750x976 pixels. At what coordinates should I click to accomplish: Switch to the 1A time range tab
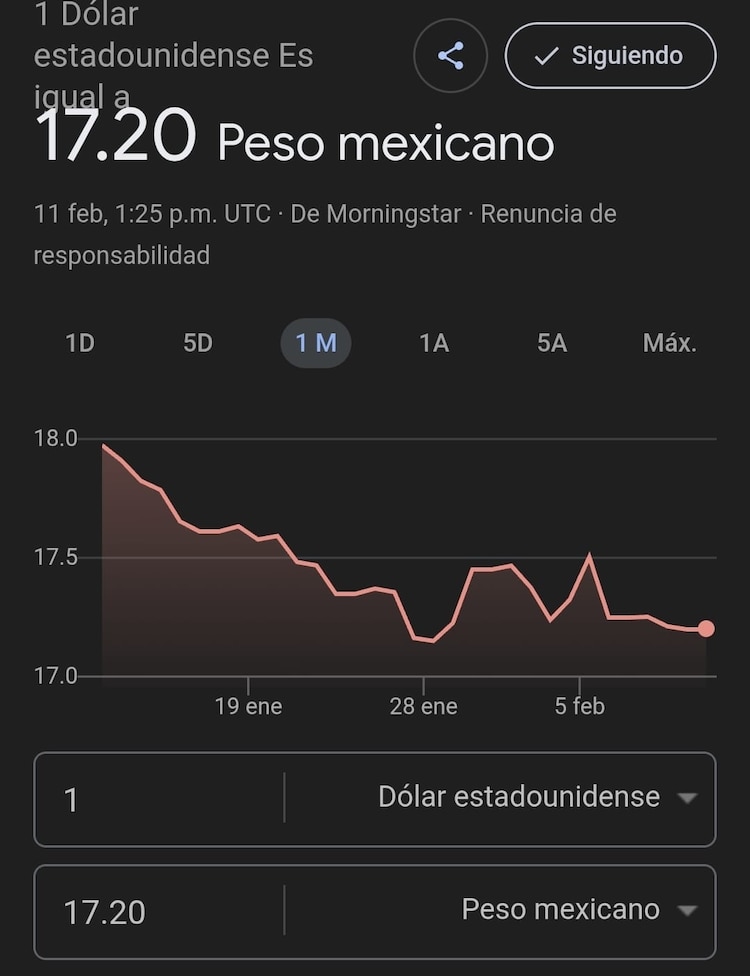[433, 342]
